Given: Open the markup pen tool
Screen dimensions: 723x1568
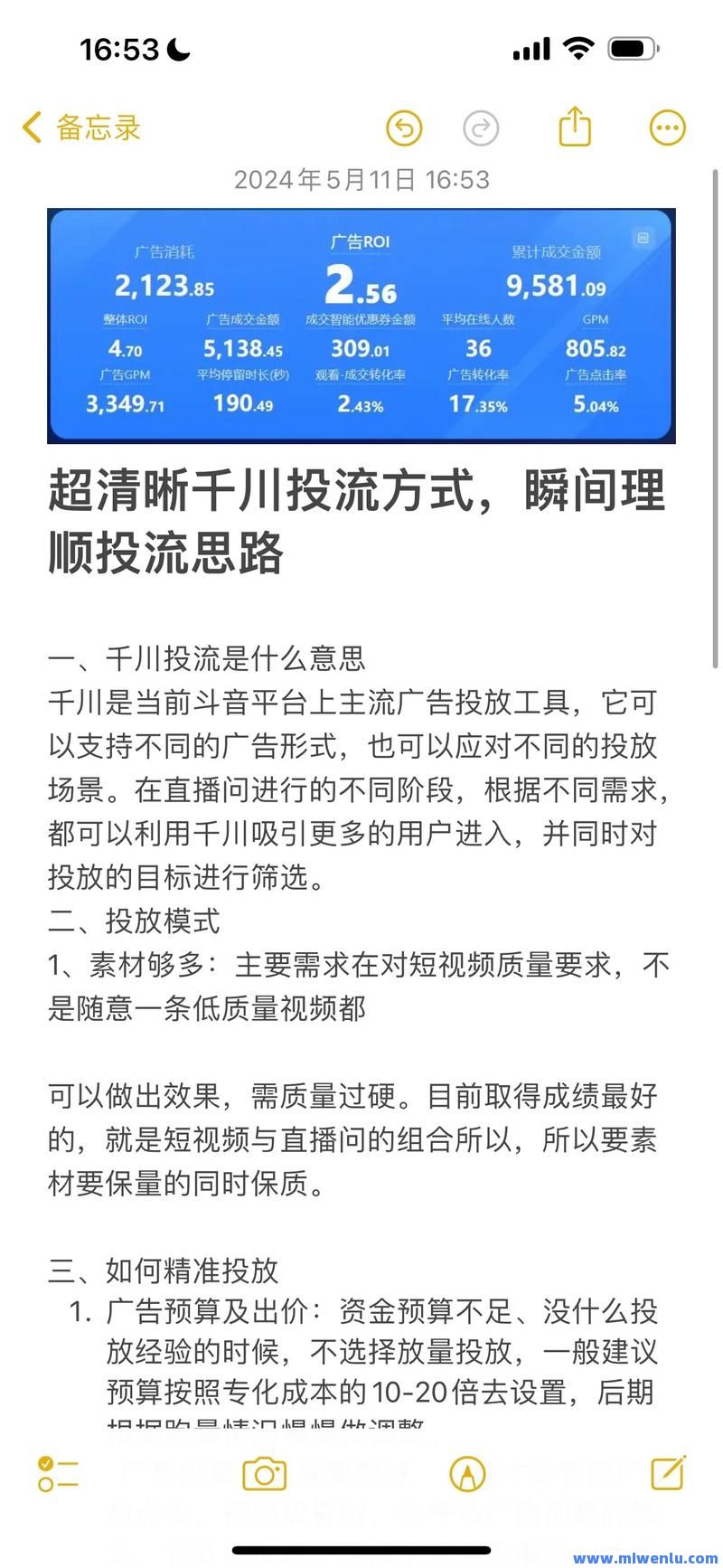Looking at the screenshot, I should [x=466, y=1473].
